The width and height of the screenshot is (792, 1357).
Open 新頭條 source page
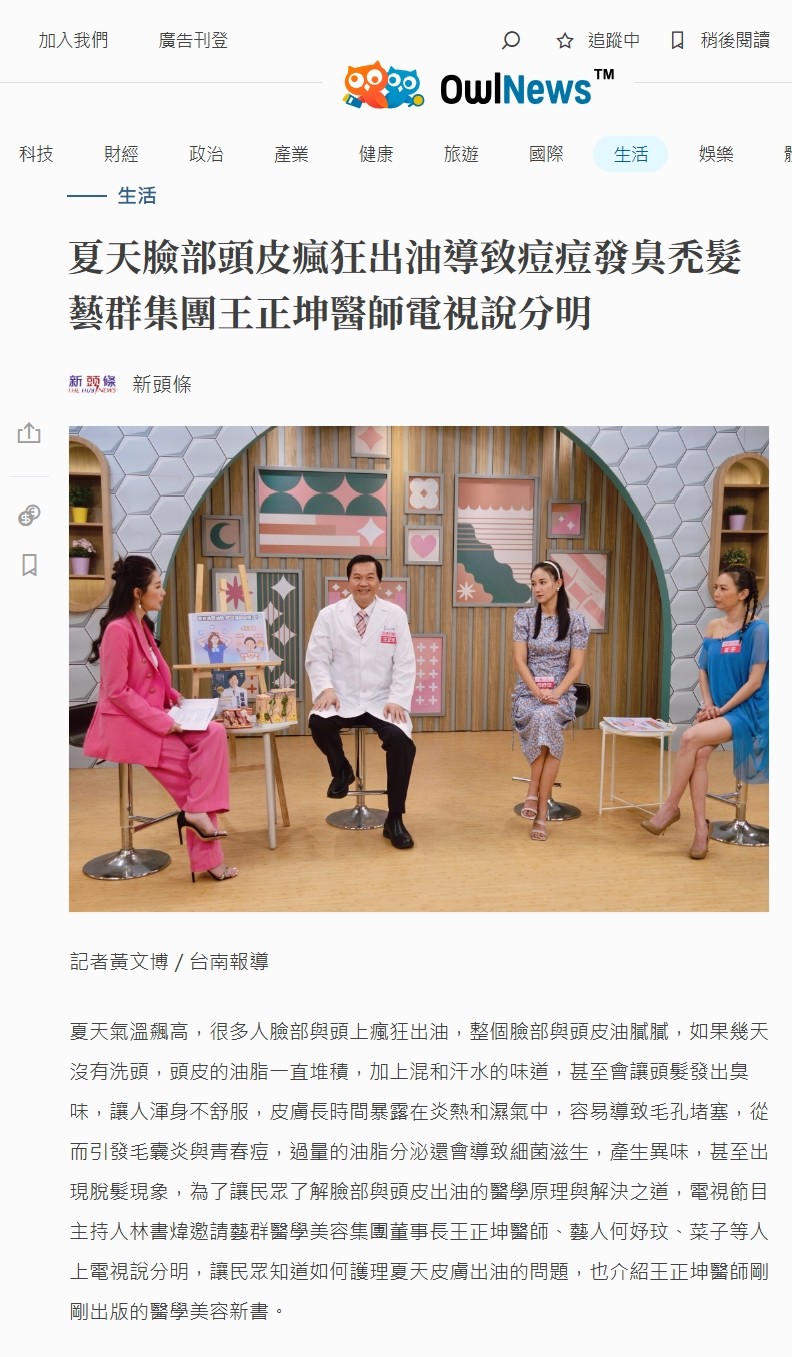[x=160, y=384]
